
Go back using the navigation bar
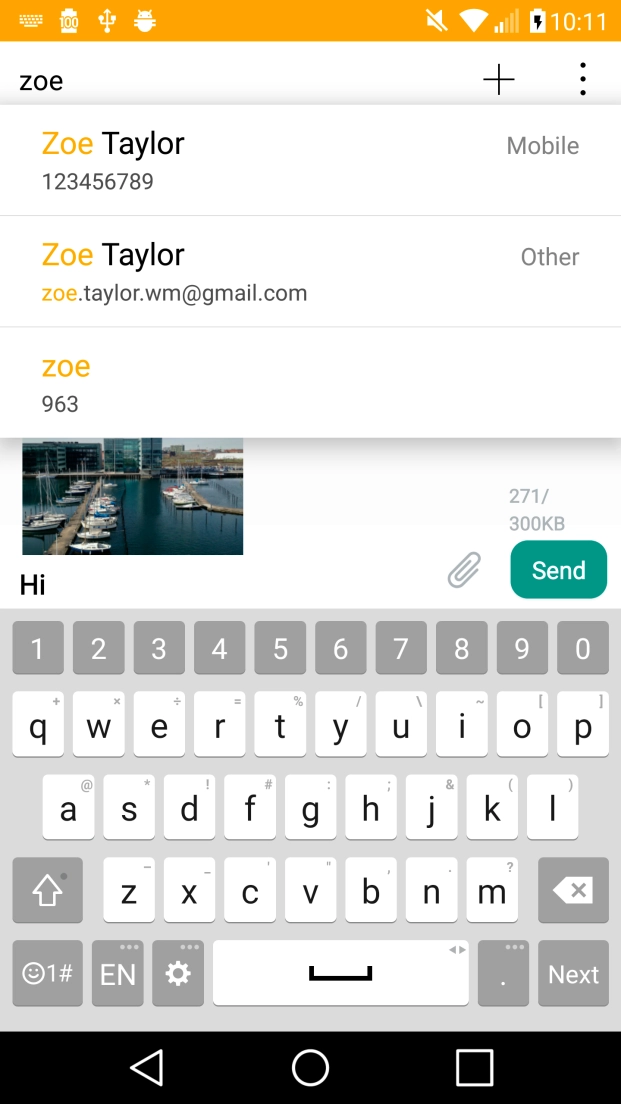147,1067
